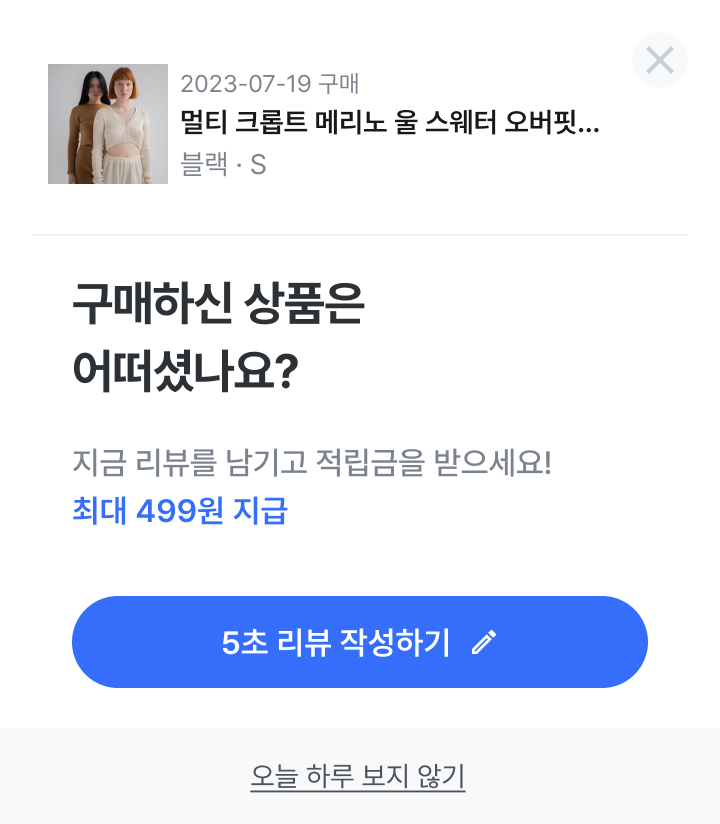Close the review prompt dialog
This screenshot has height=824, width=720.
point(660,60)
